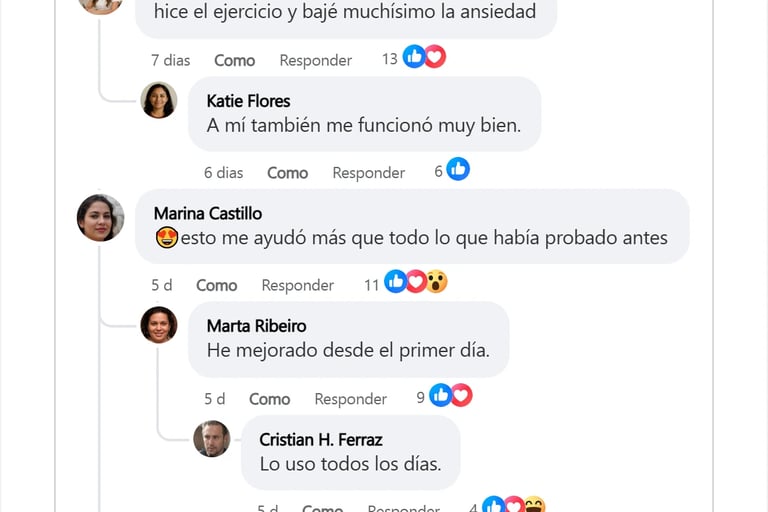View reactions on Marta Ribeiro's comment
The image size is (768, 512).
450,396
